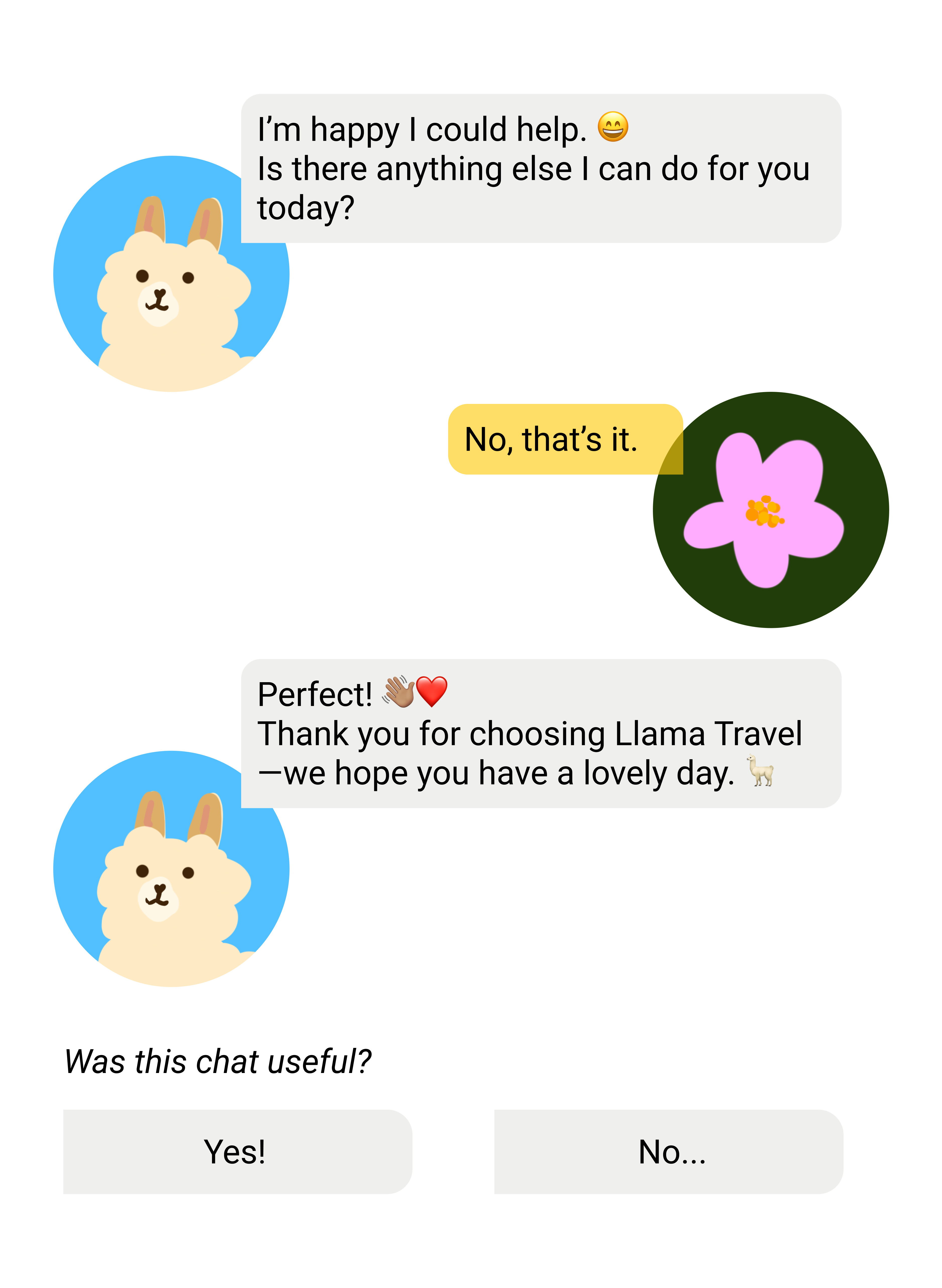Select No... for chat usefulness
Viewport: 942px width, 1288px height.
click(668, 1151)
